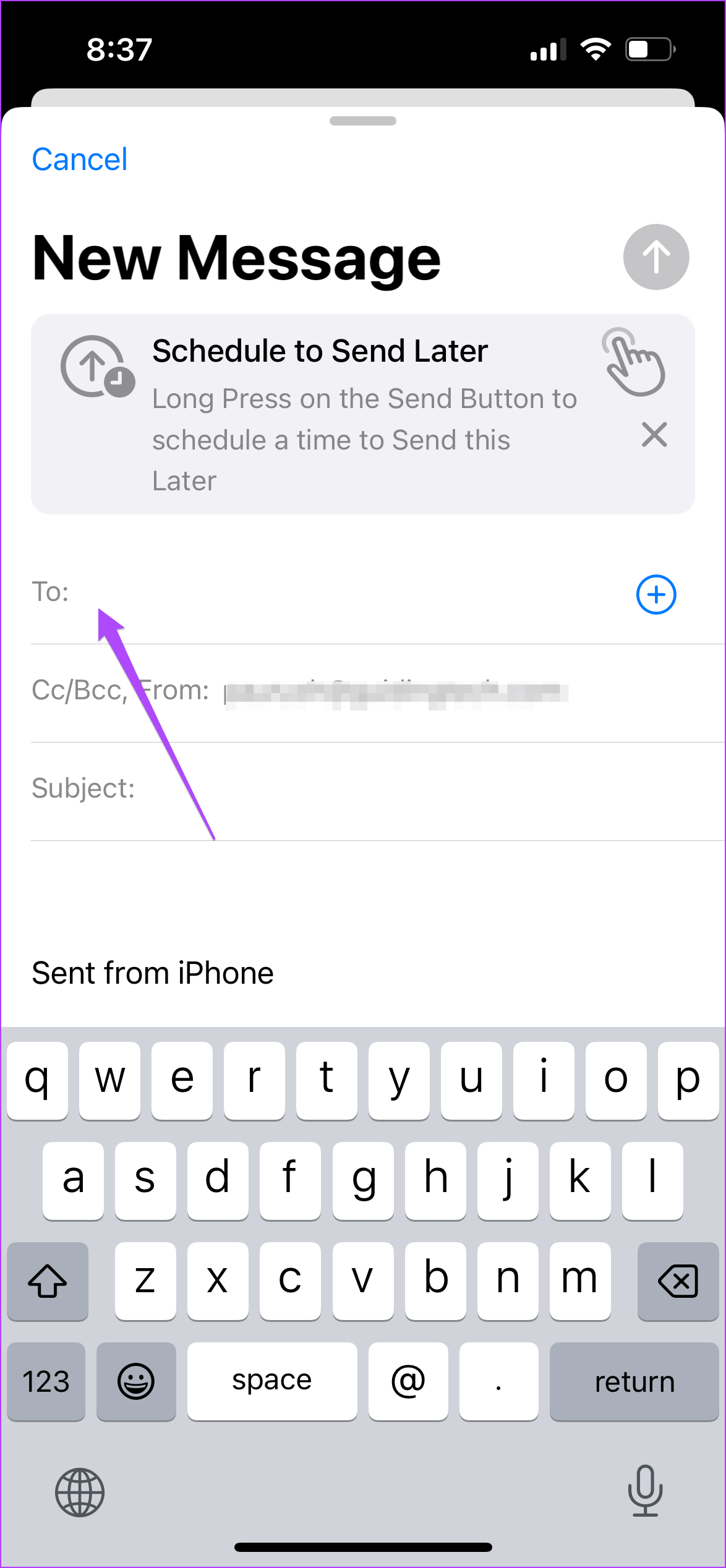Image resolution: width=726 pixels, height=1568 pixels.
Task: Type the @ symbol key
Action: [408, 1381]
